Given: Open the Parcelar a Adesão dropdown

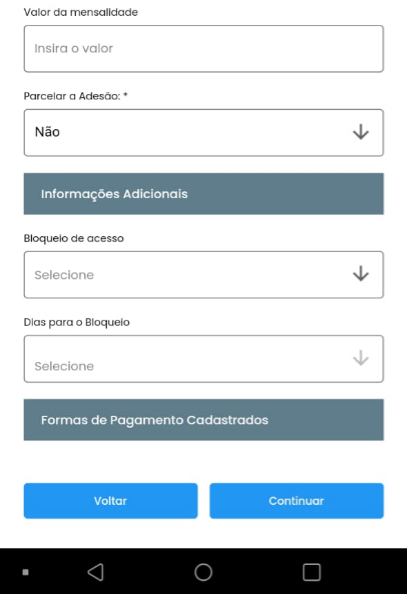Looking at the screenshot, I should point(204,133).
